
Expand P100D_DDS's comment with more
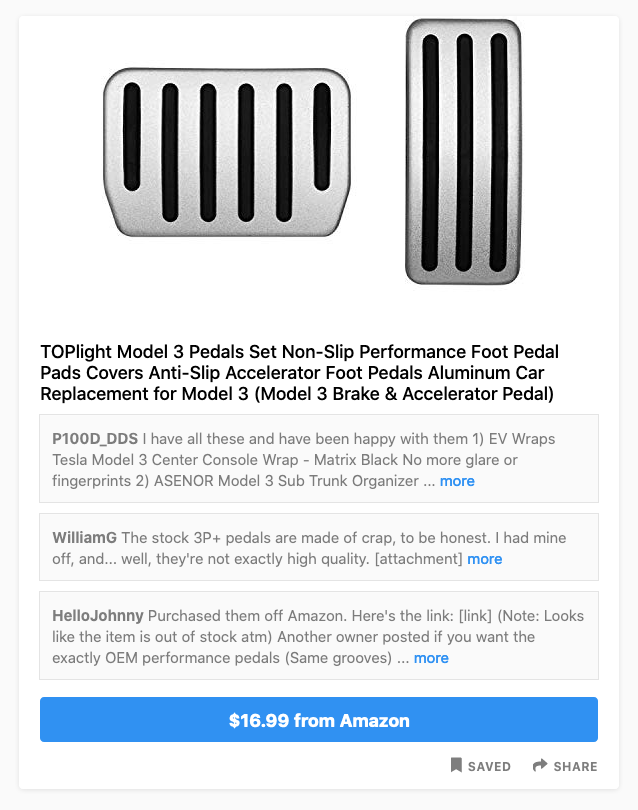tap(457, 481)
